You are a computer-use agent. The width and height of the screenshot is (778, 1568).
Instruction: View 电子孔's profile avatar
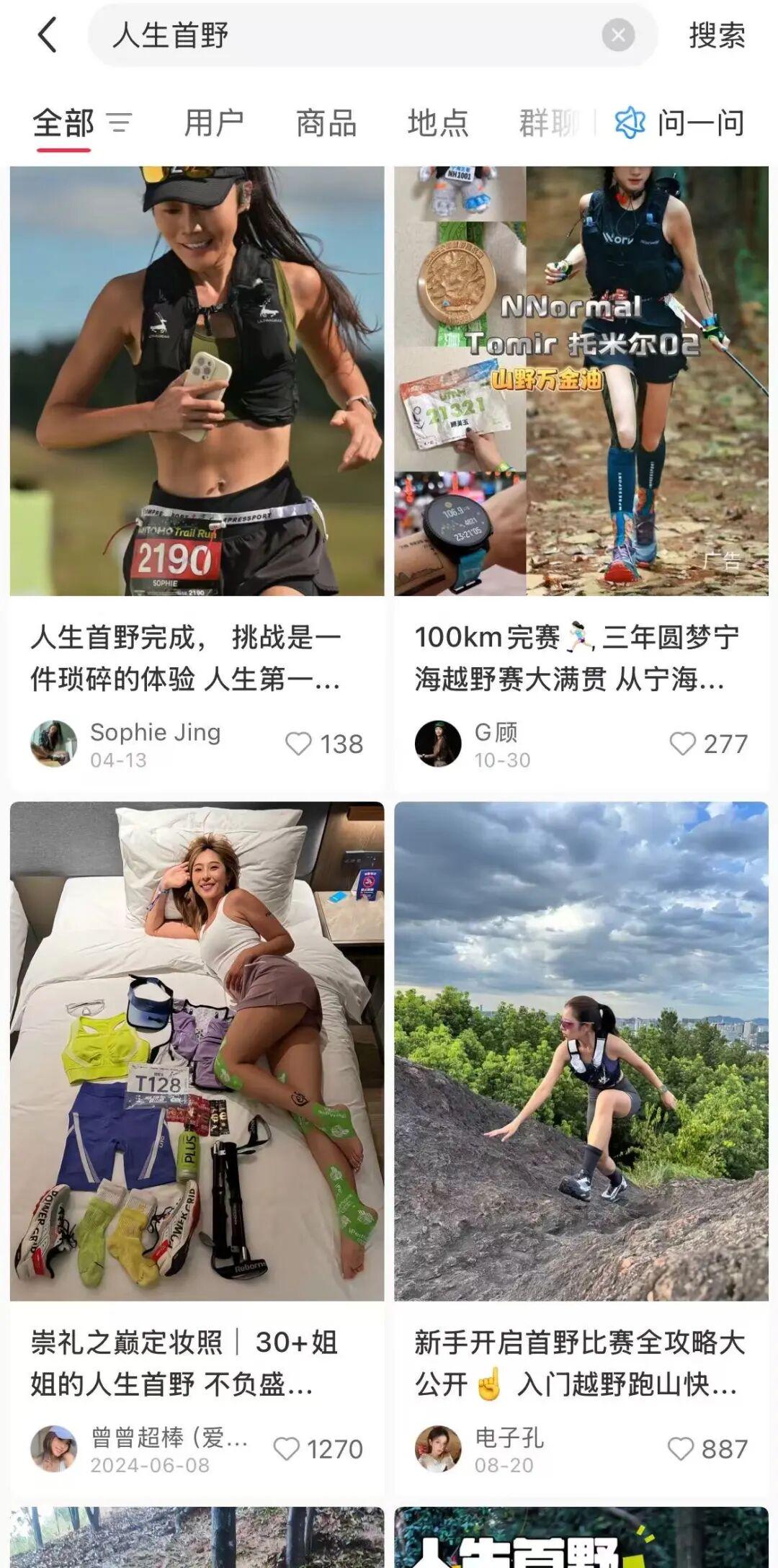coord(438,1448)
